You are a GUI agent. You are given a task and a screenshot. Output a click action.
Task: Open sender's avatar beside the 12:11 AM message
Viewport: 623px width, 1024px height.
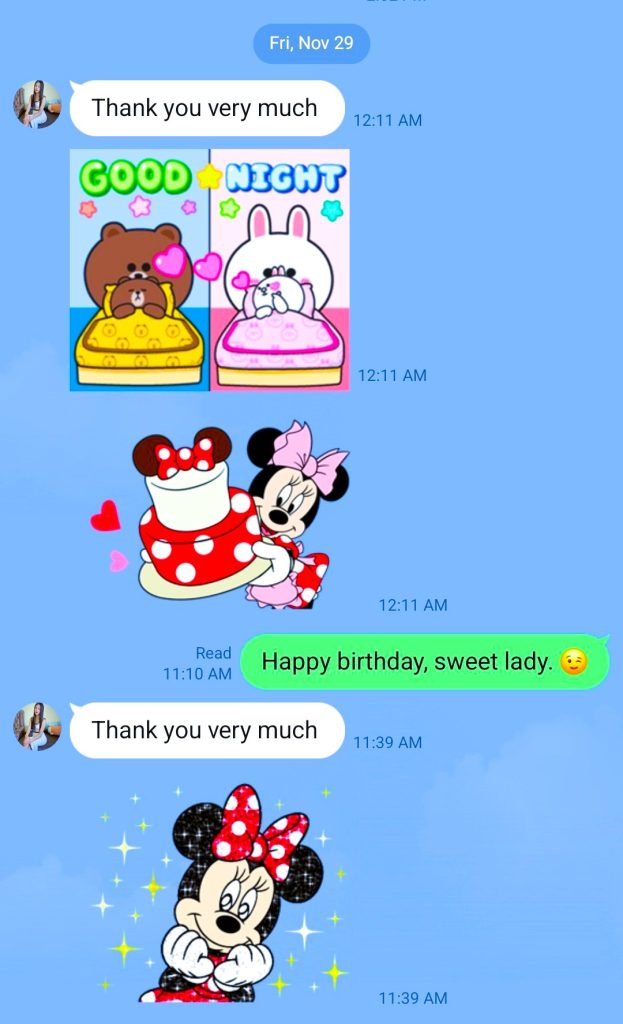[x=37, y=104]
